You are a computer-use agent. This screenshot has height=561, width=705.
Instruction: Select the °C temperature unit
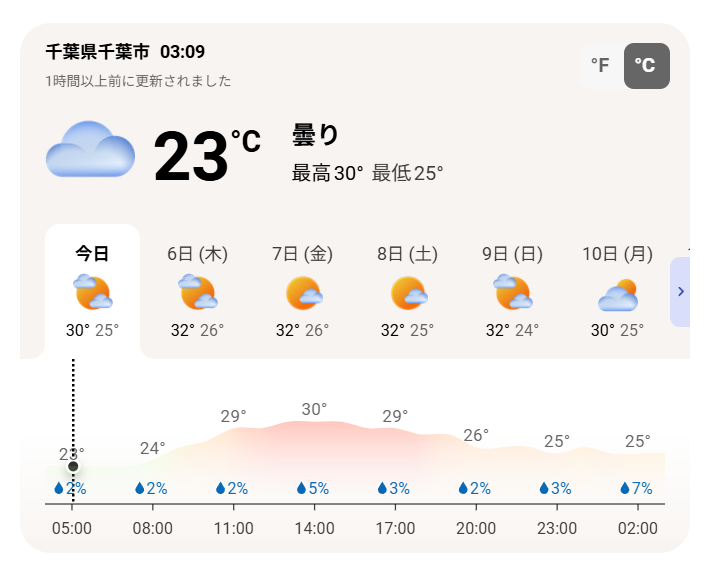(647, 66)
